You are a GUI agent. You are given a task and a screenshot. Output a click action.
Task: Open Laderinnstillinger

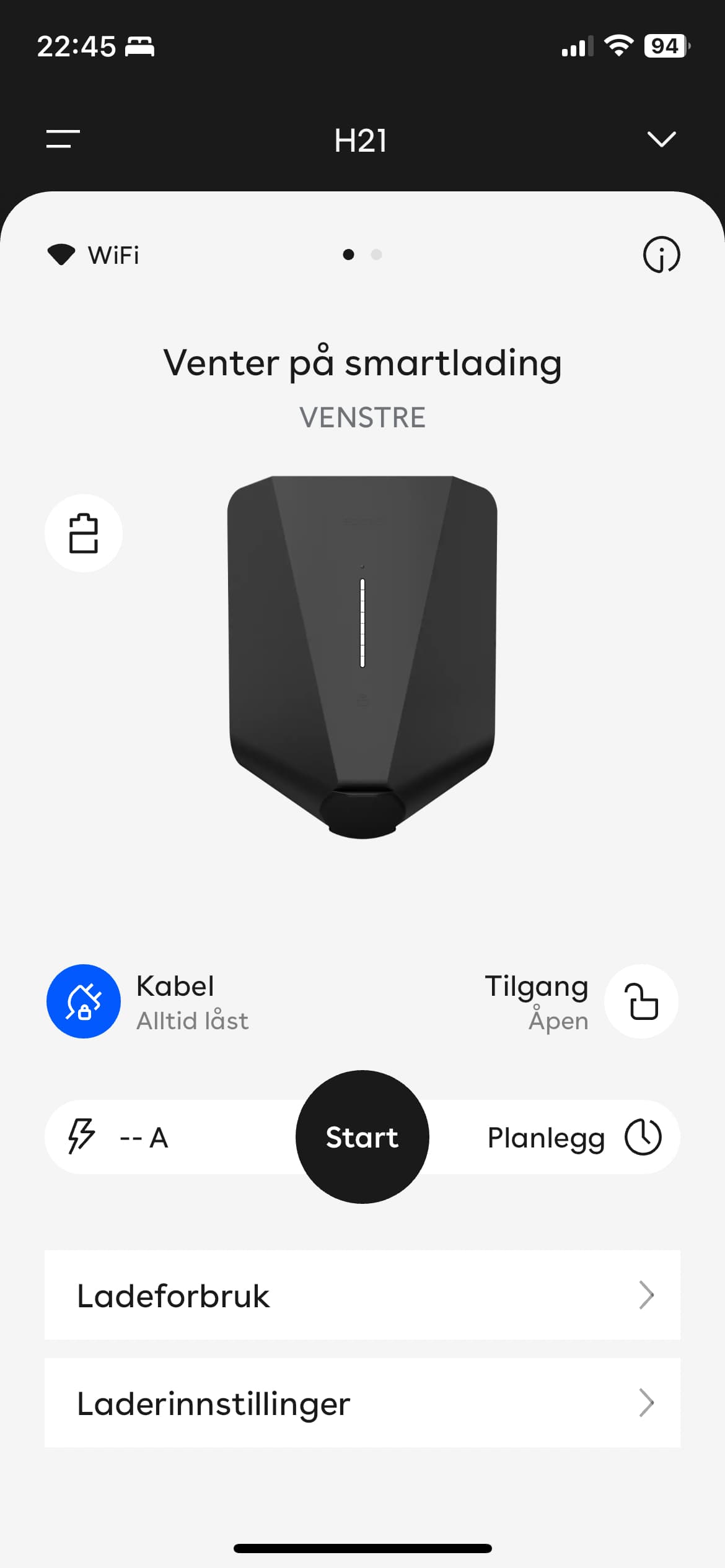coord(362,1403)
